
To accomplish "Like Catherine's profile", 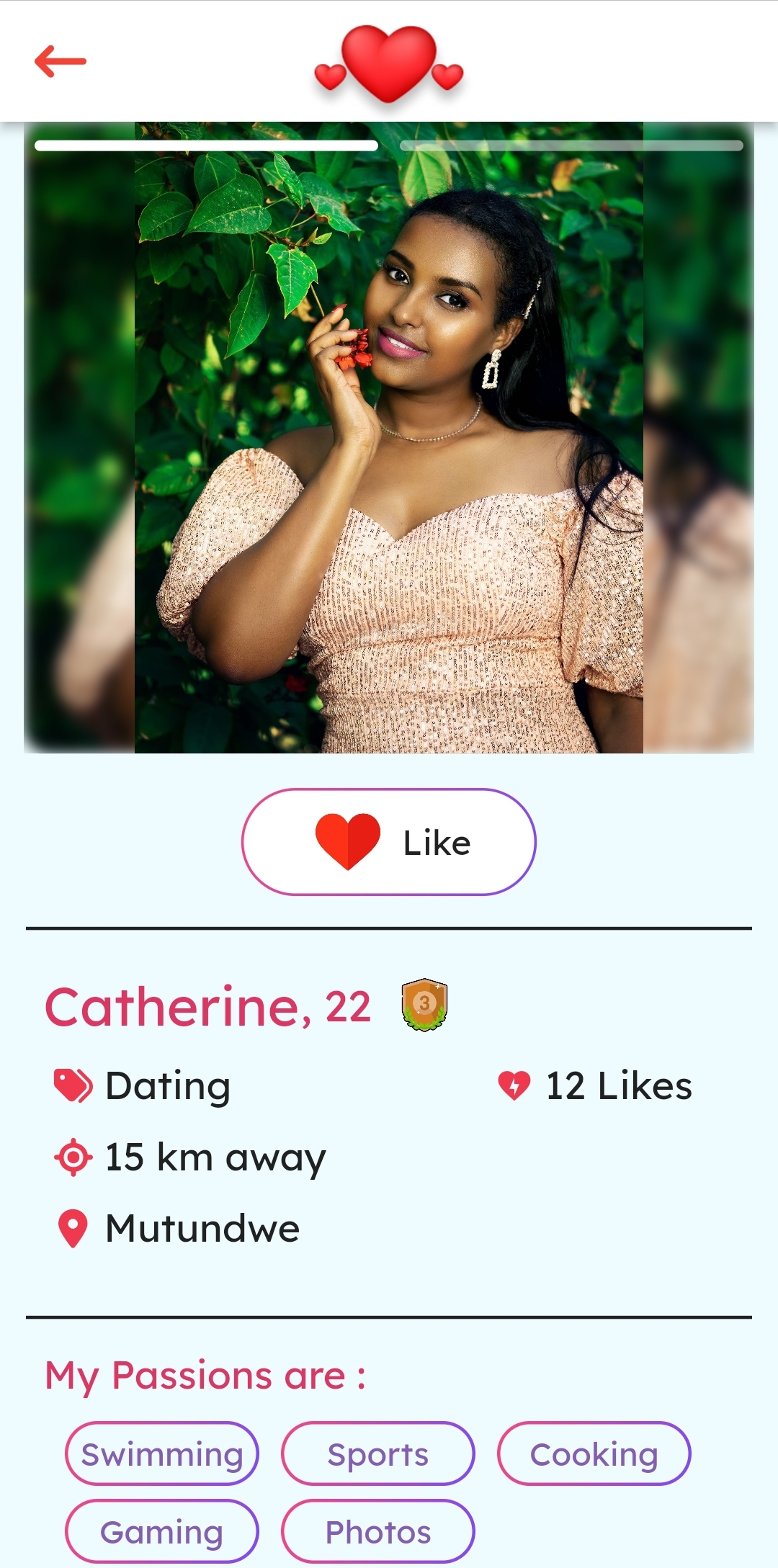I will (389, 842).
